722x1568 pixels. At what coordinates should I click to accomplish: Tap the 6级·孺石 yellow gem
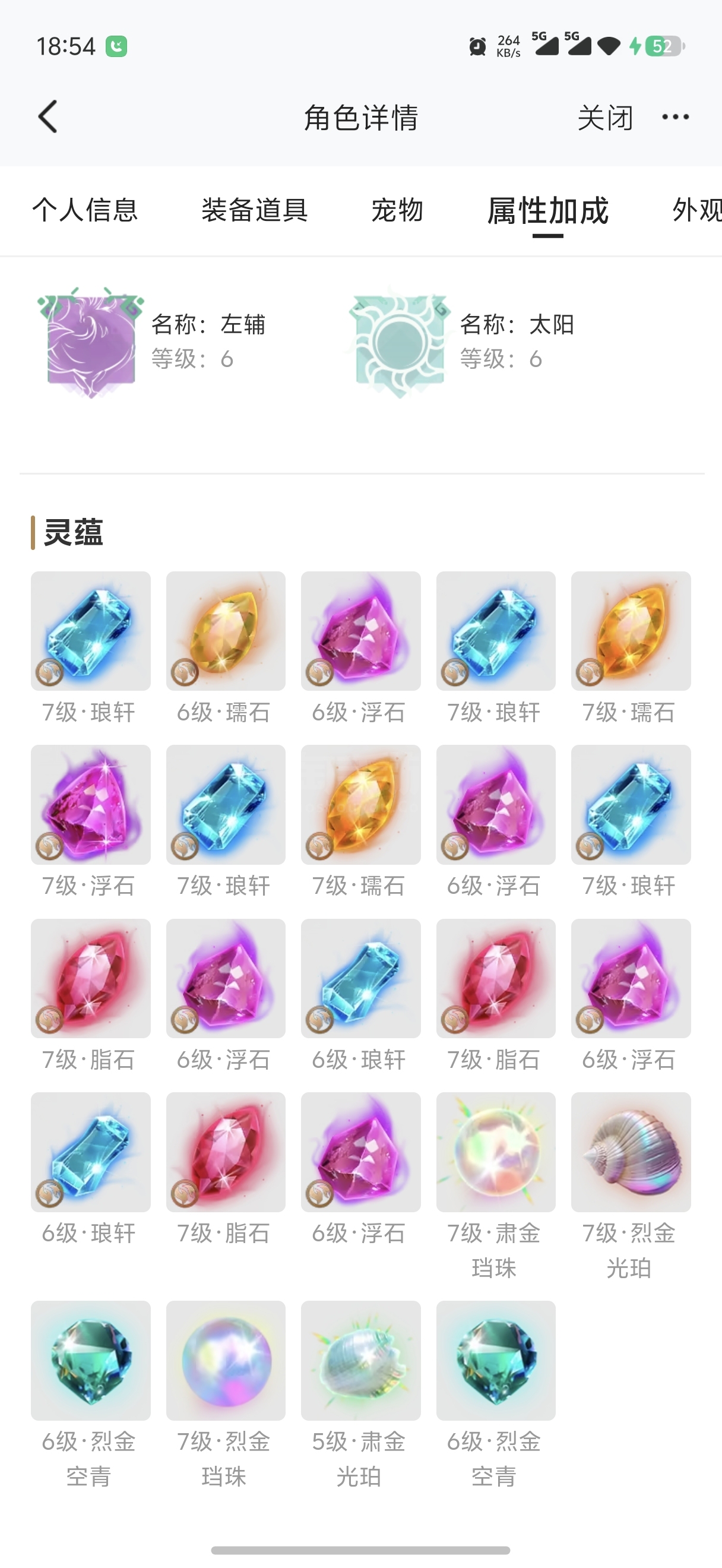226,631
